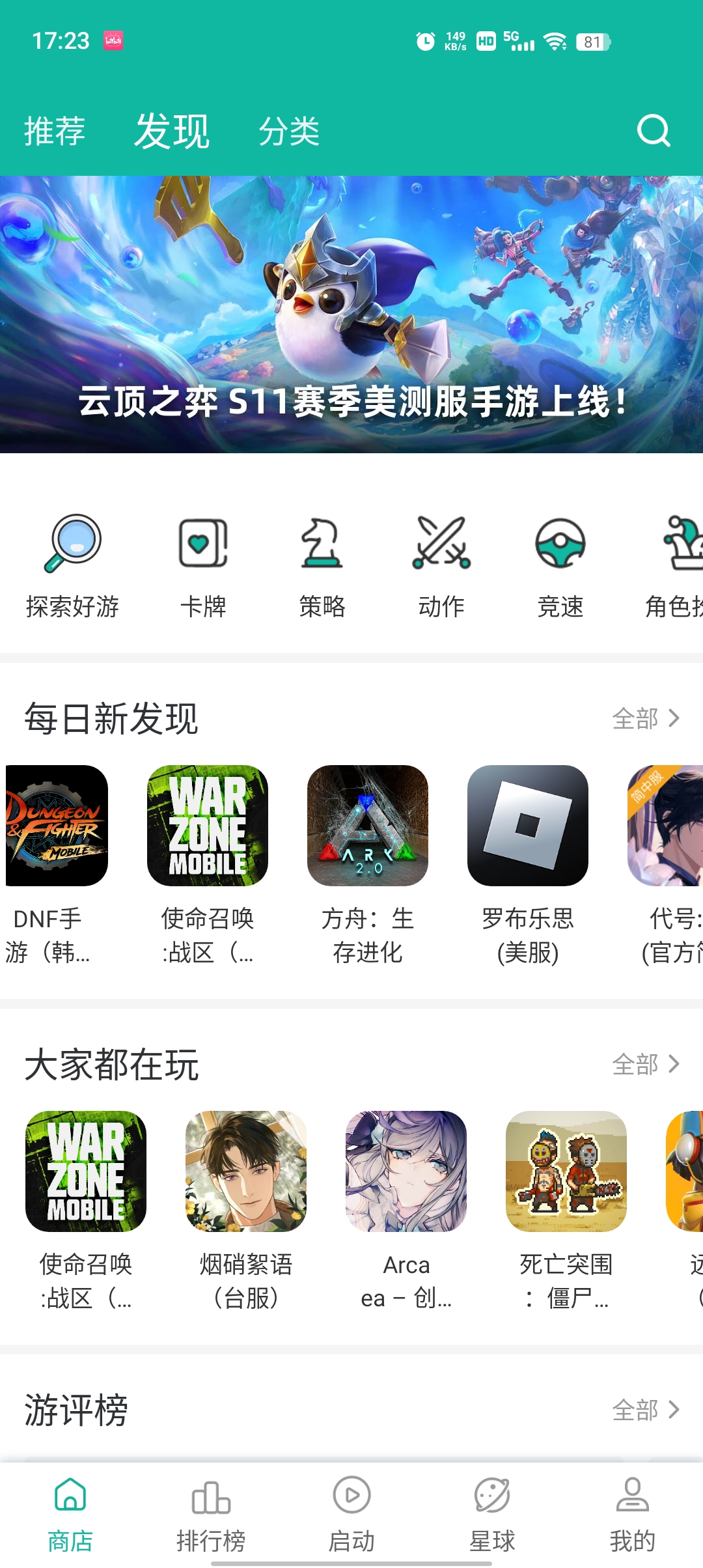View all of 大家都在玩
The height and width of the screenshot is (1568, 703).
[645, 1065]
